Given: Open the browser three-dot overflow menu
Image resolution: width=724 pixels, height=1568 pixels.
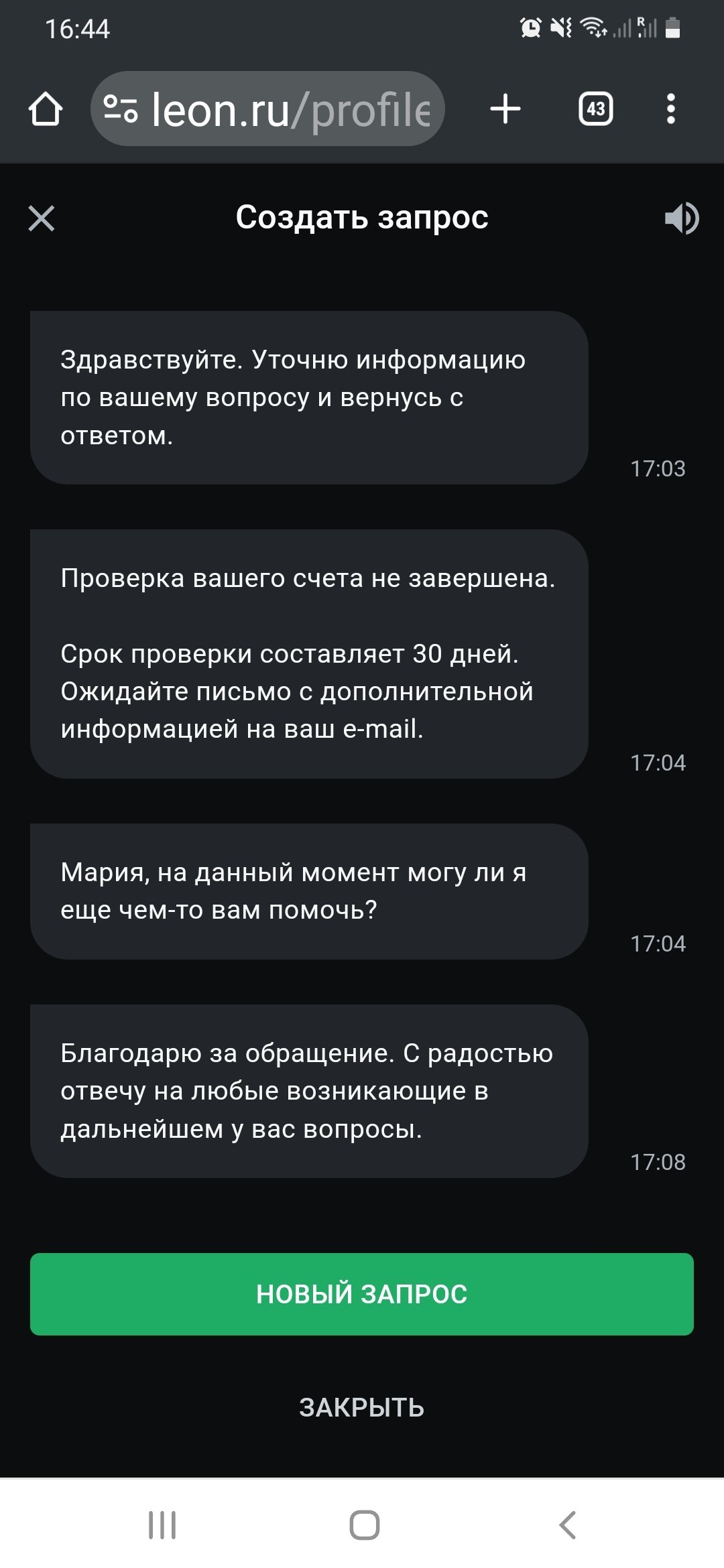Looking at the screenshot, I should (x=670, y=109).
